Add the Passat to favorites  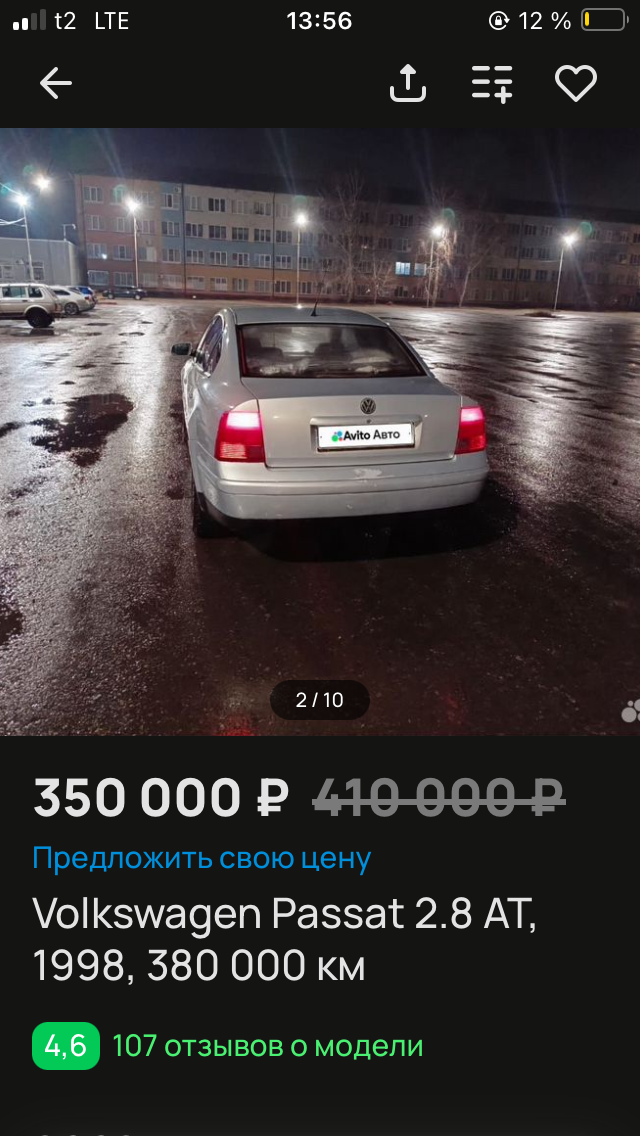[576, 84]
